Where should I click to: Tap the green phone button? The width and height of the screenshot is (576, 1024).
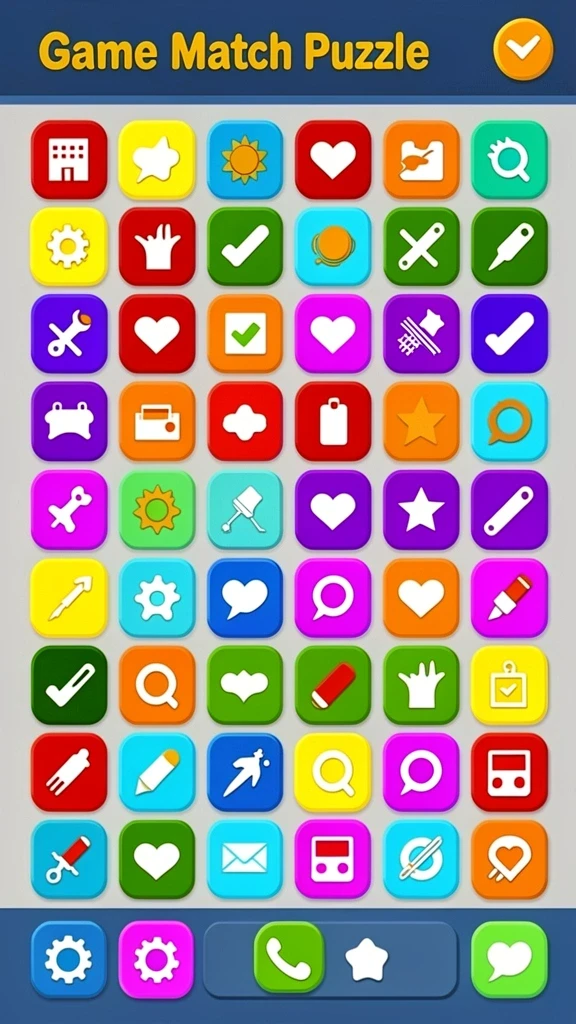(x=289, y=957)
